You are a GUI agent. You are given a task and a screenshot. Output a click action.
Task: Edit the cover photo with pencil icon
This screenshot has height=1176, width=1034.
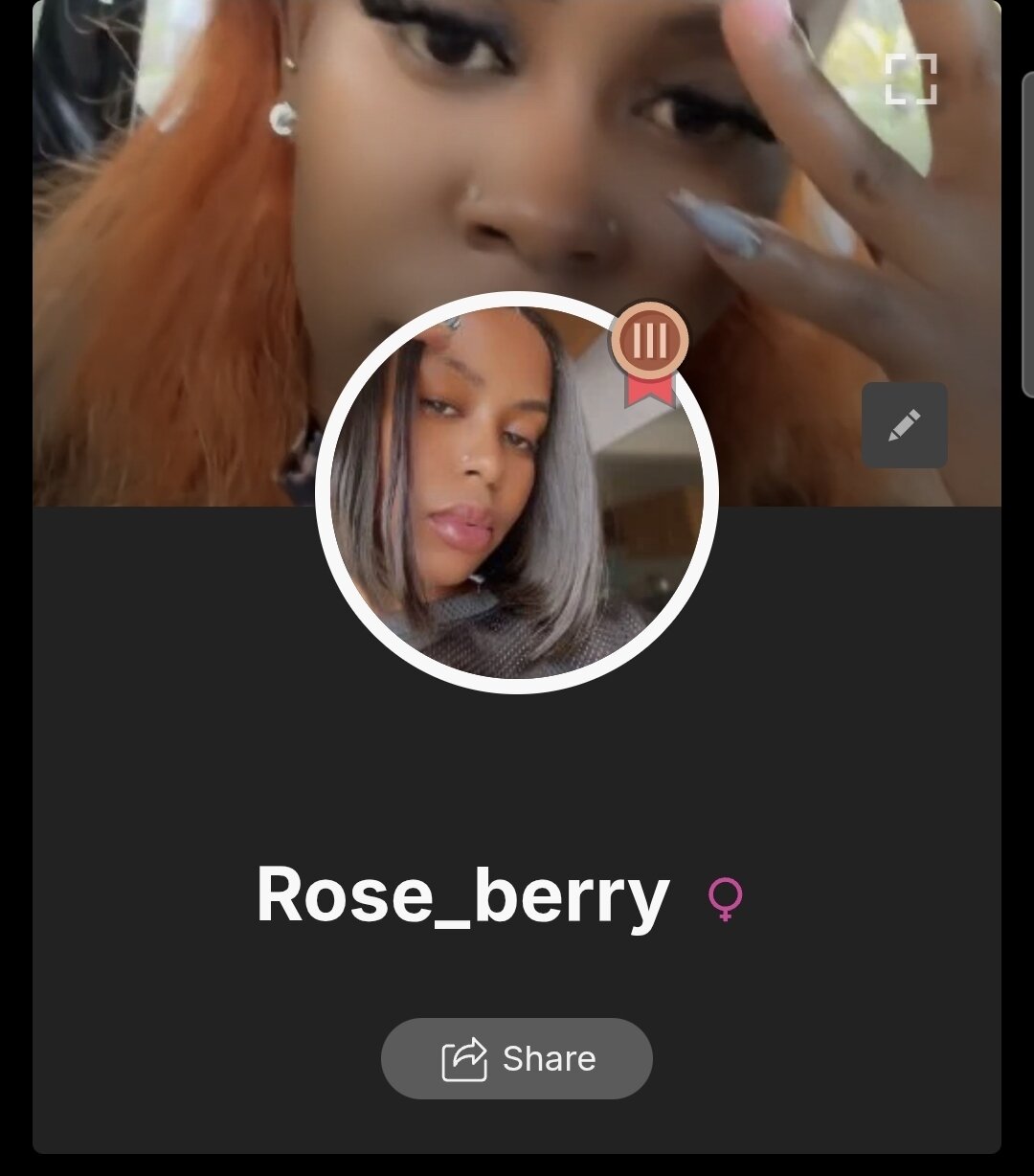pos(905,426)
